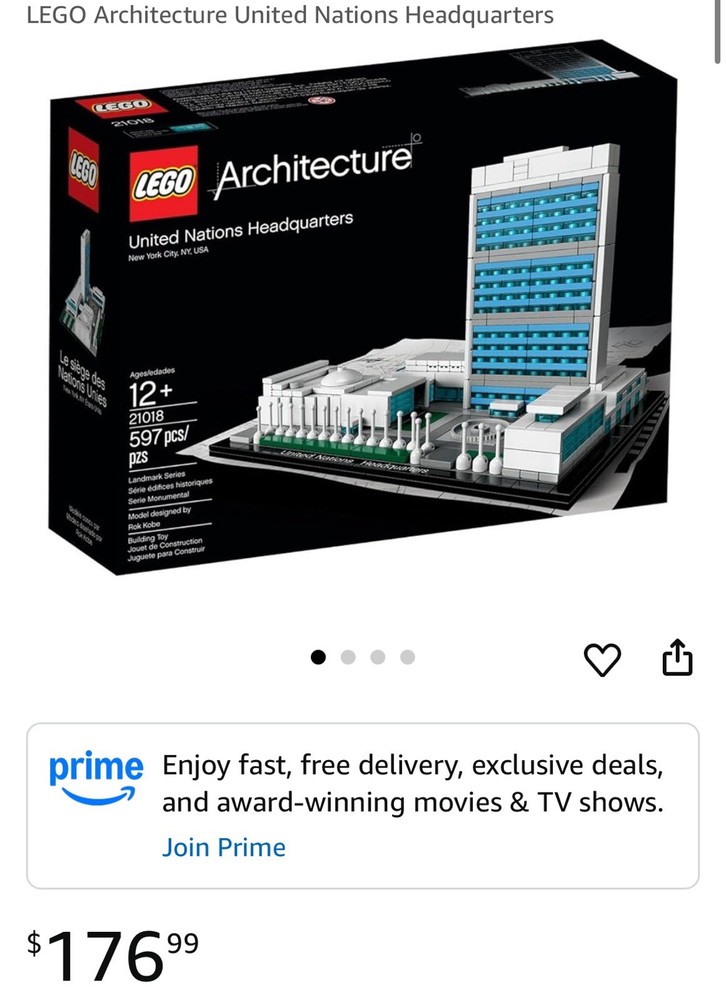The image size is (726, 1000).
Task: Tap the Join Prime link
Action: point(223,847)
